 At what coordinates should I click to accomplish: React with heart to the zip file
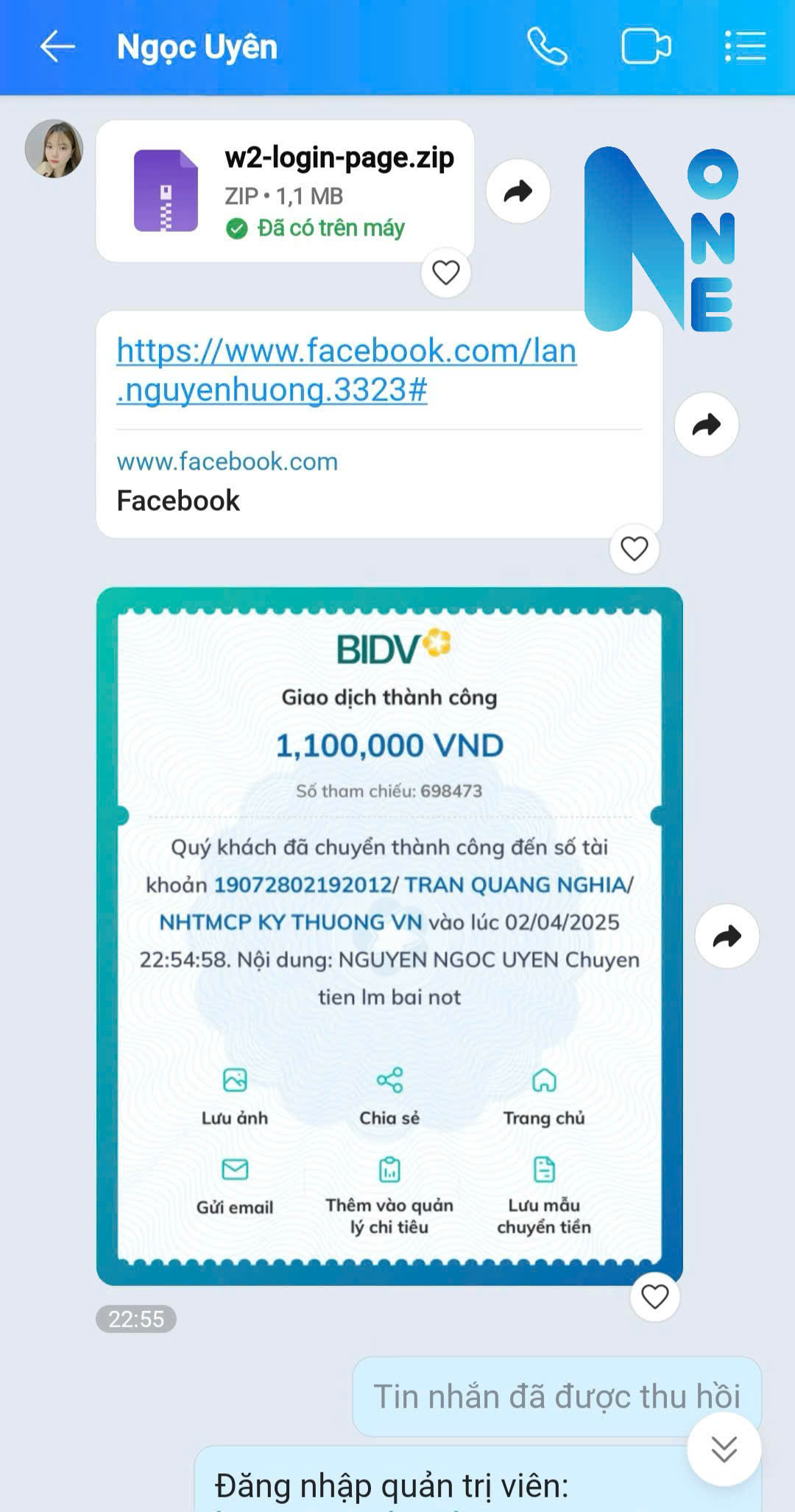pos(446,273)
